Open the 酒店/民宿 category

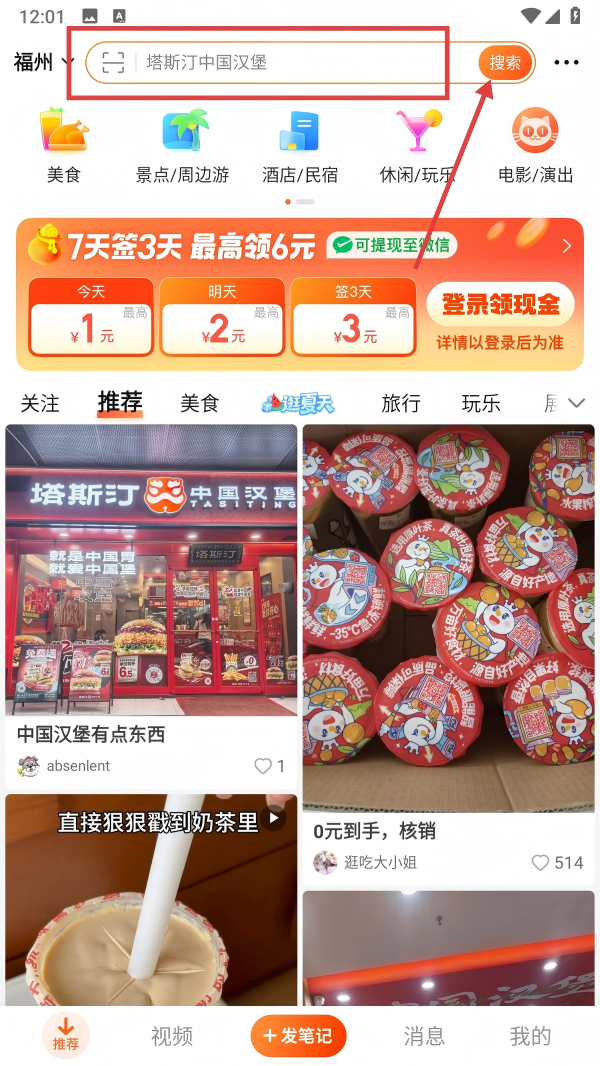point(299,147)
